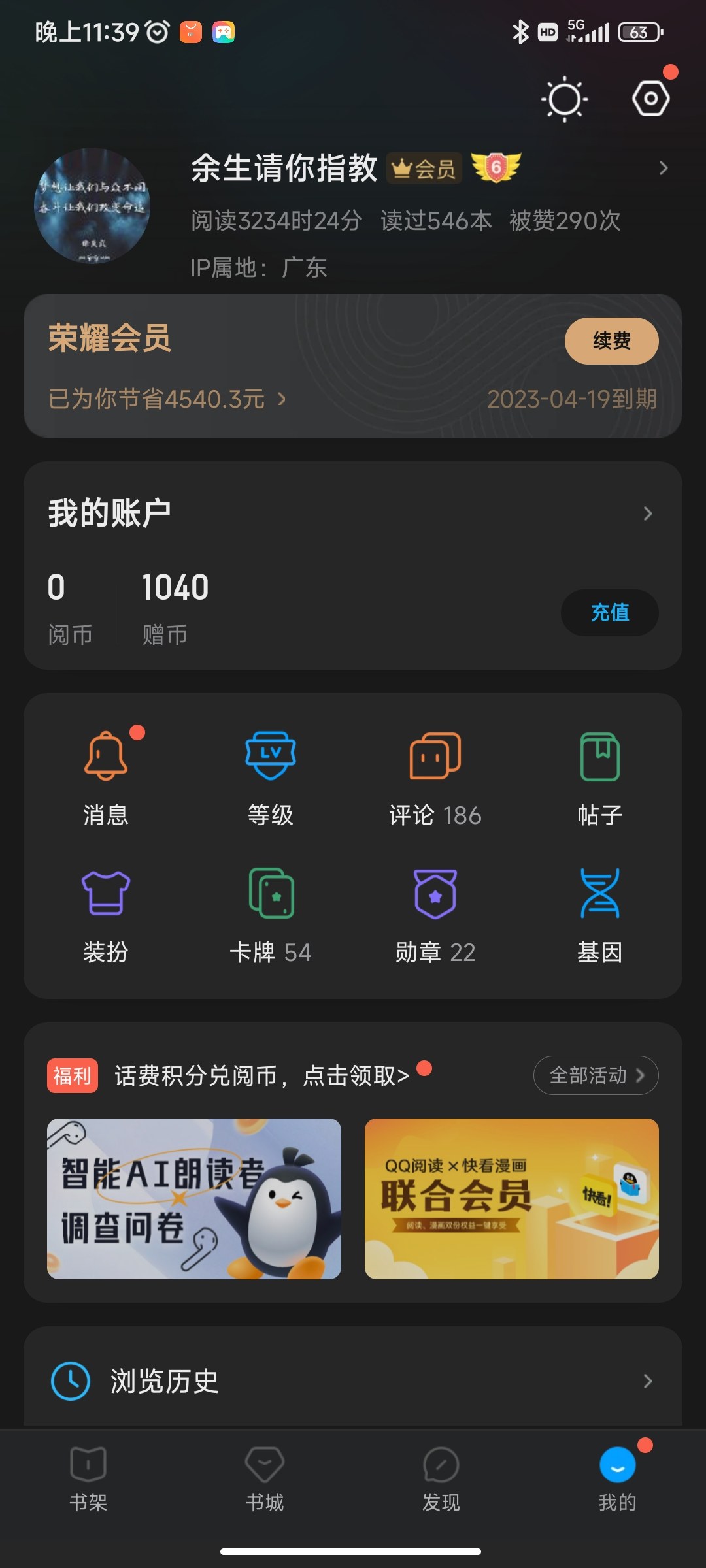Open 等级 level page
This screenshot has height=1568, width=706.
271,777
